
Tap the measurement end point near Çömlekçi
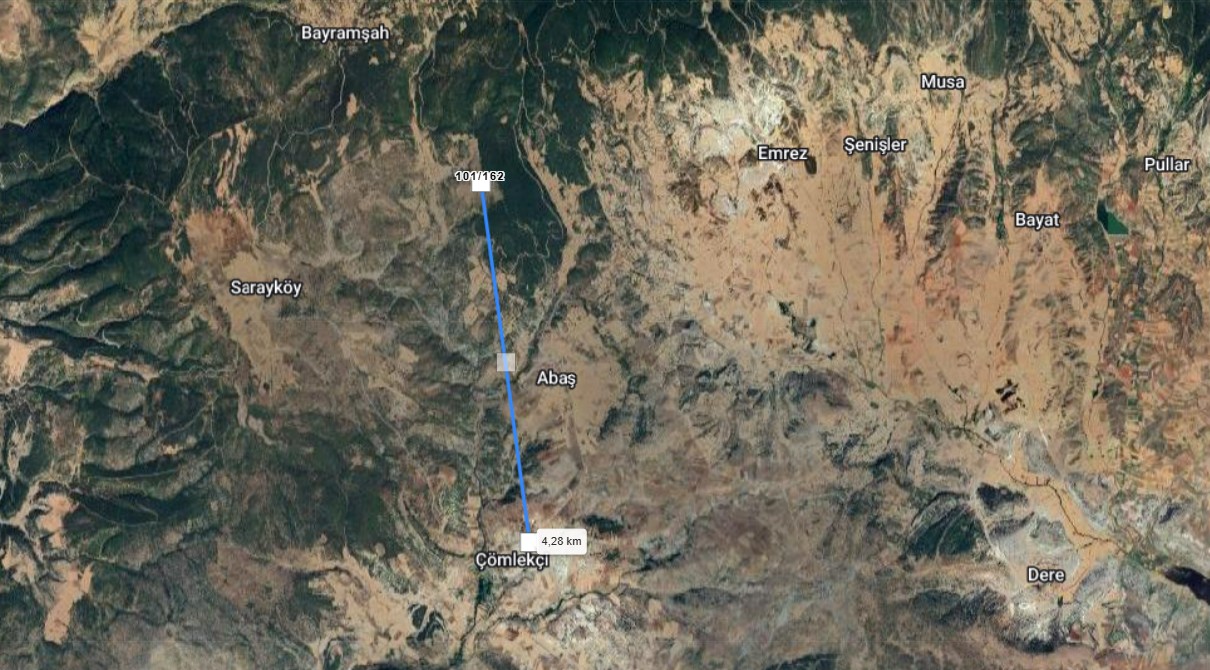[529, 541]
